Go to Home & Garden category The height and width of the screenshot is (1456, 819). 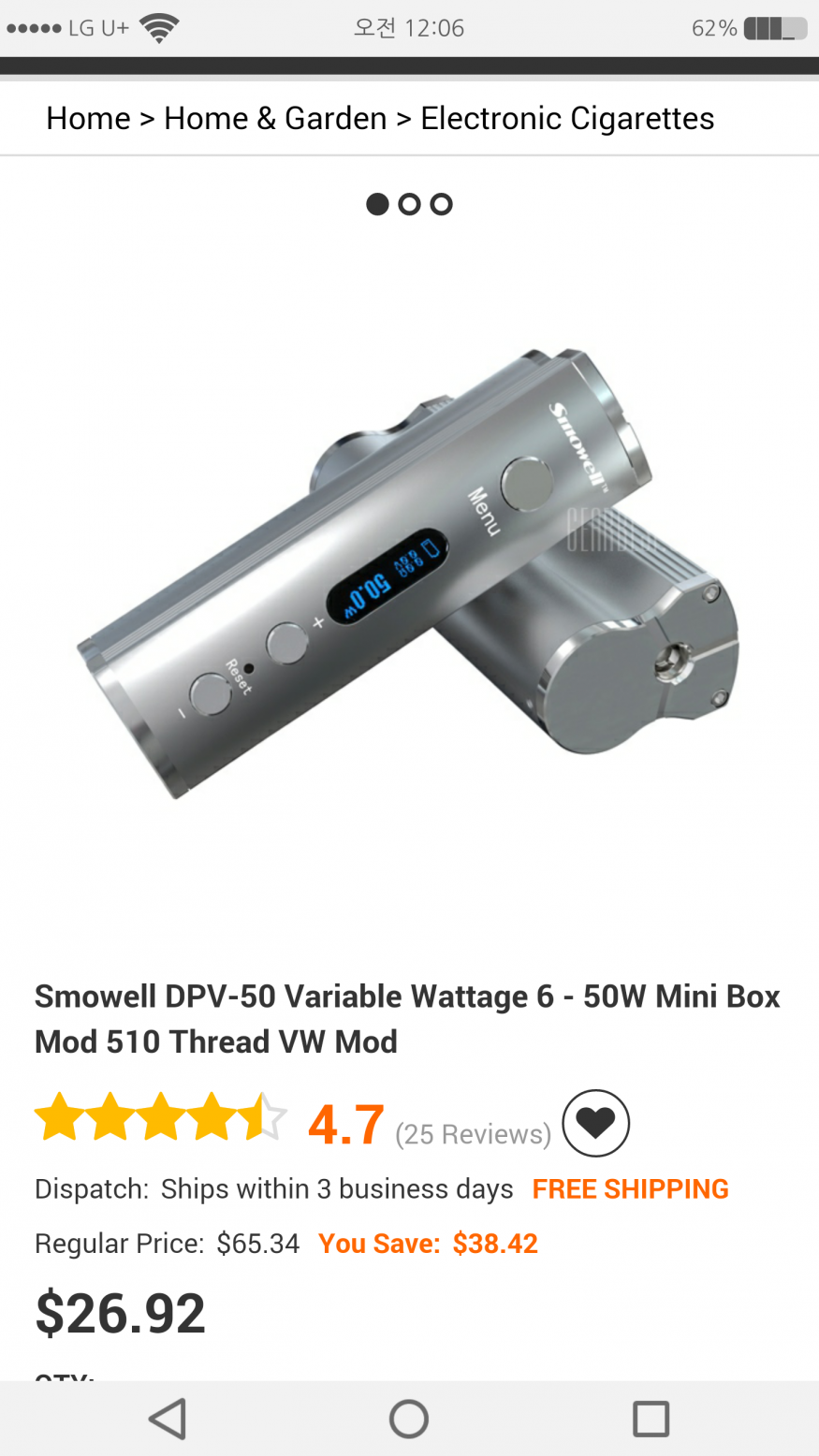[275, 119]
